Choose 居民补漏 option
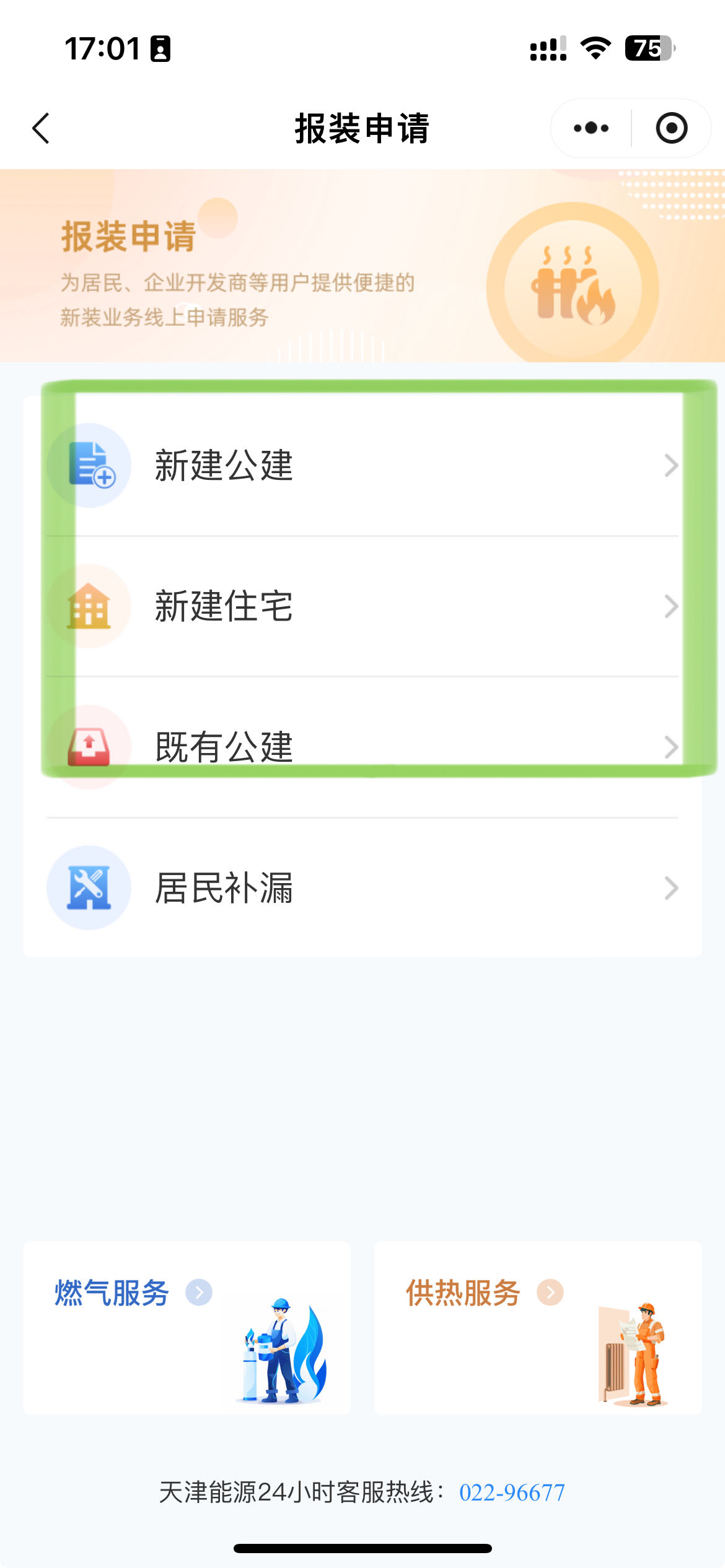Screen dimensions: 725x1568 tap(362, 888)
